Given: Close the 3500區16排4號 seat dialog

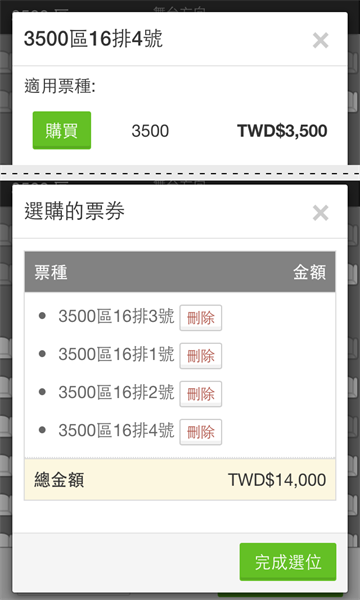Looking at the screenshot, I should (320, 40).
